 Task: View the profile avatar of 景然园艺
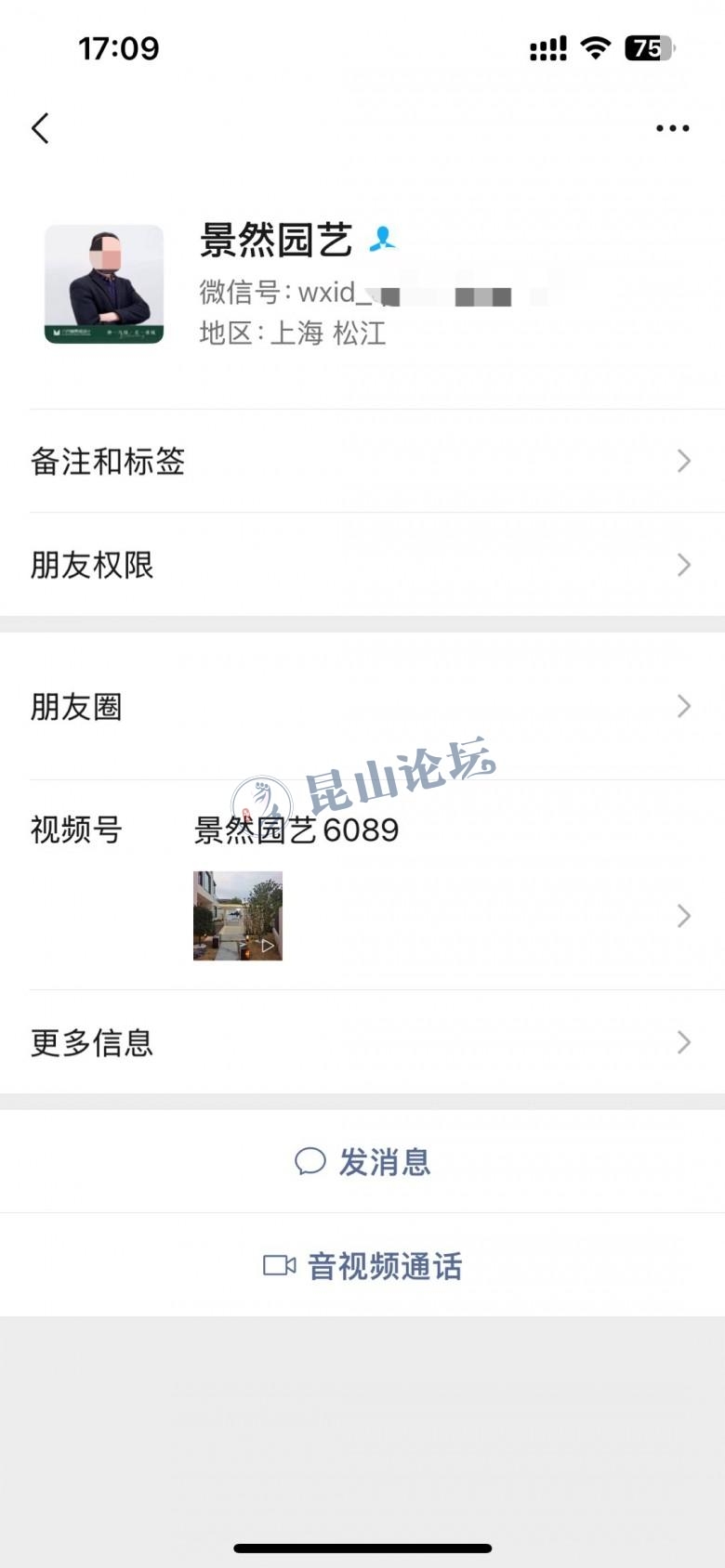[x=104, y=284]
